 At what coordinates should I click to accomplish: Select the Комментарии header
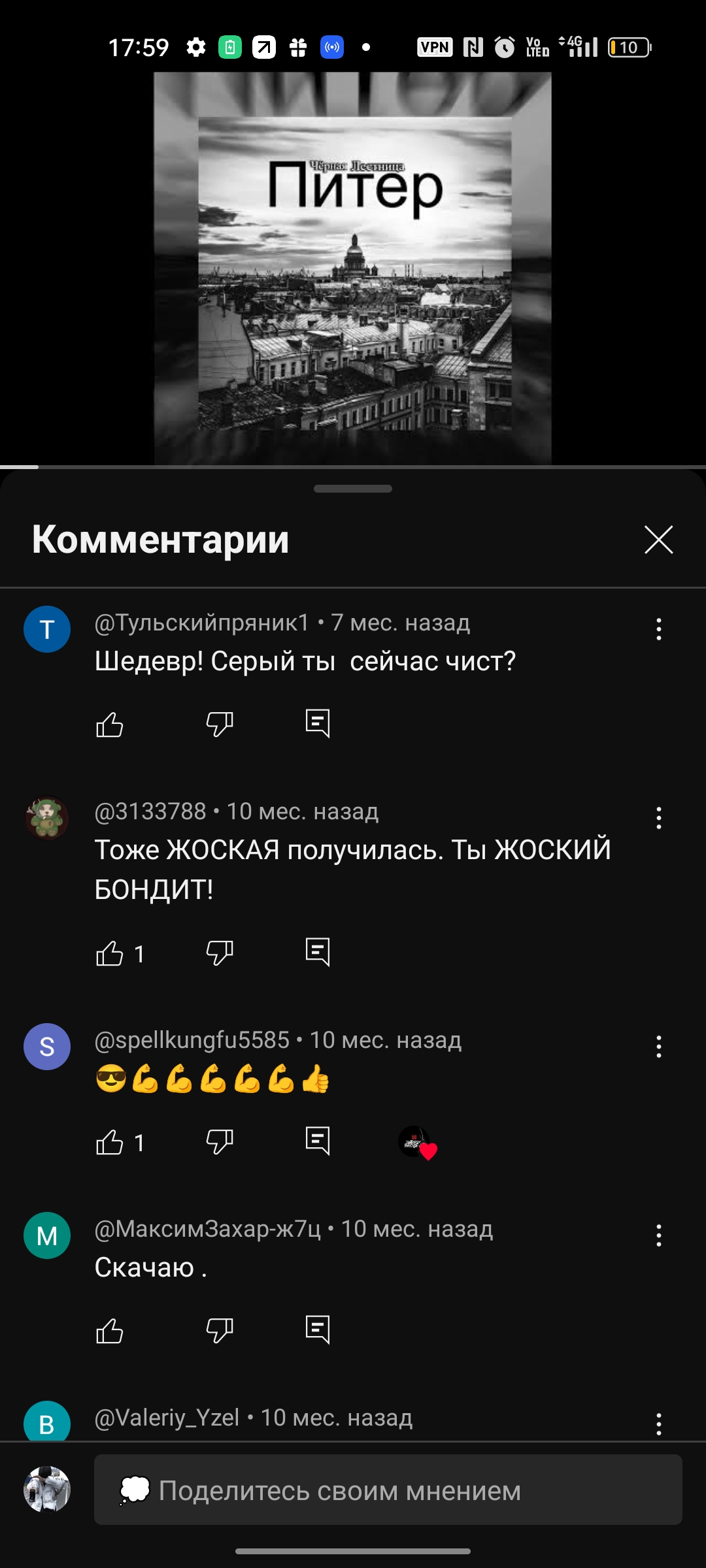tap(160, 540)
